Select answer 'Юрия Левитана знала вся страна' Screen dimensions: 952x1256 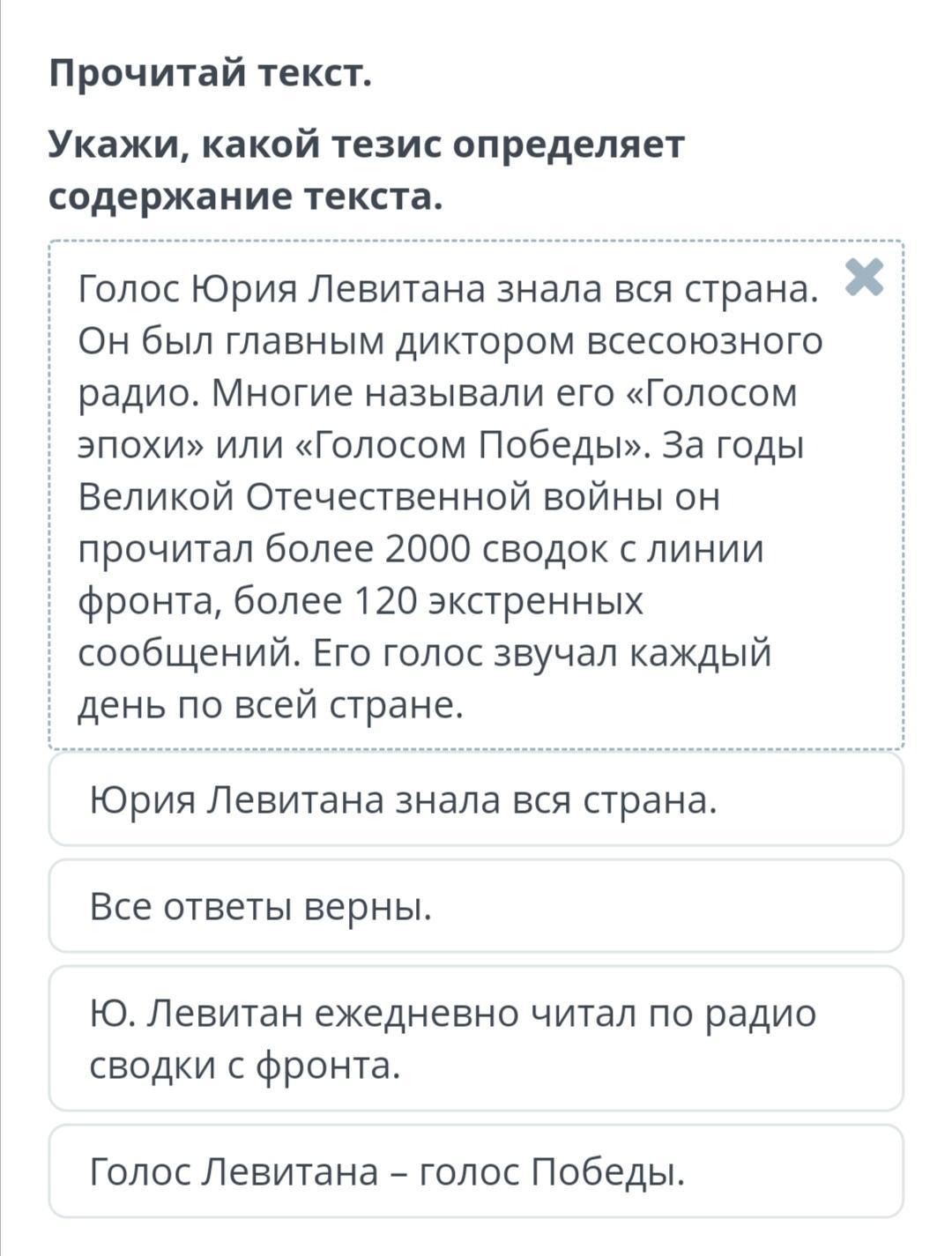click(x=476, y=799)
